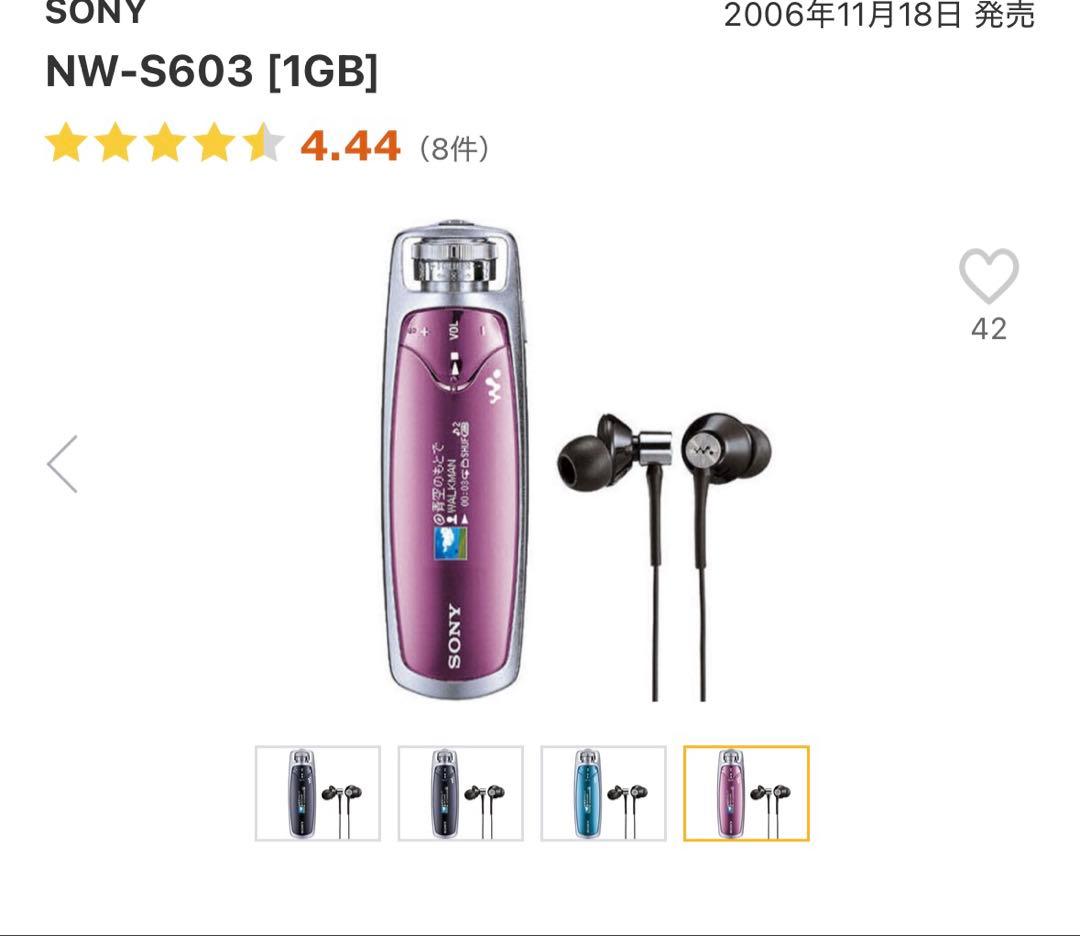
Task: Go to the previous product image
Action: pos(63,464)
